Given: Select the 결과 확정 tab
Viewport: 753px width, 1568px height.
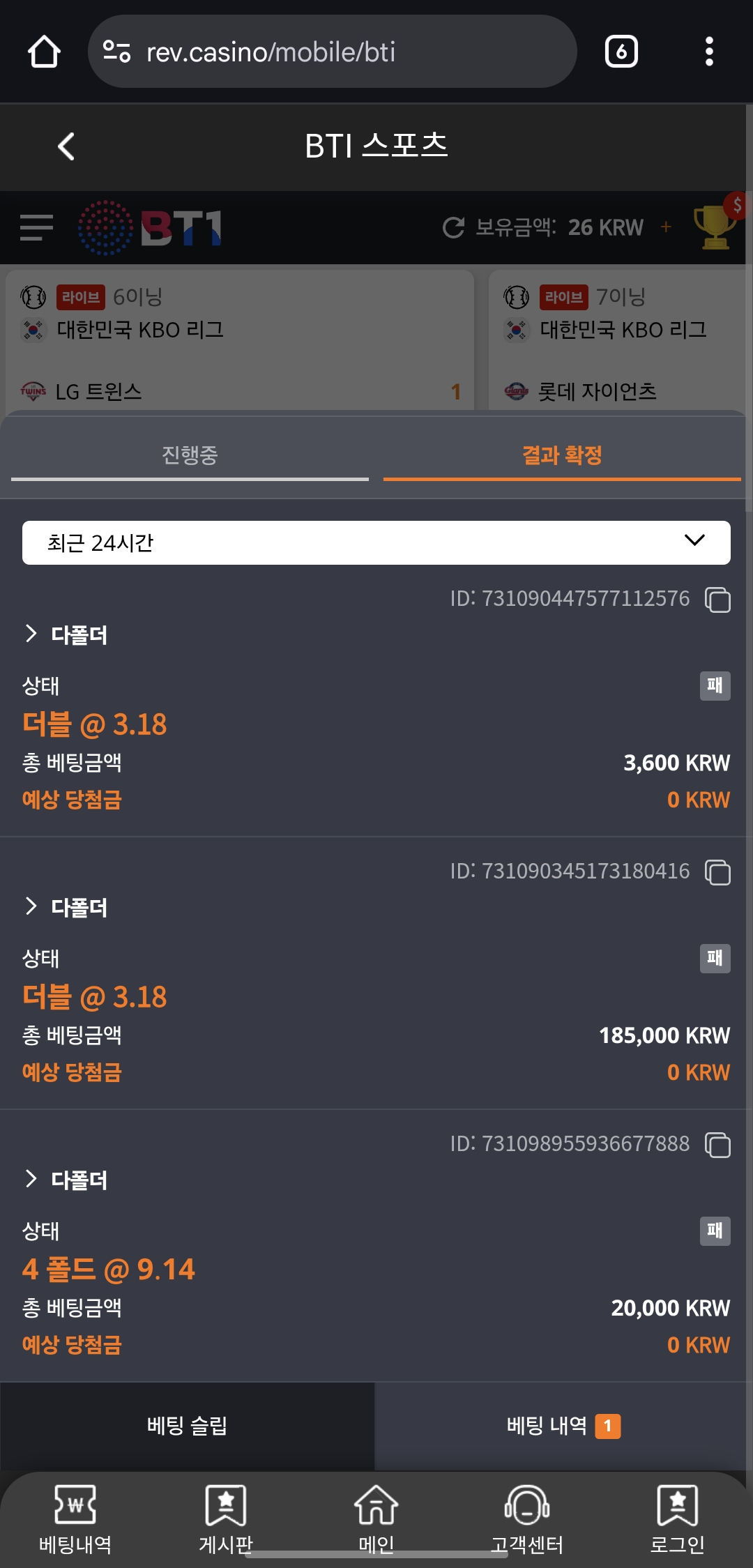Looking at the screenshot, I should point(562,456).
